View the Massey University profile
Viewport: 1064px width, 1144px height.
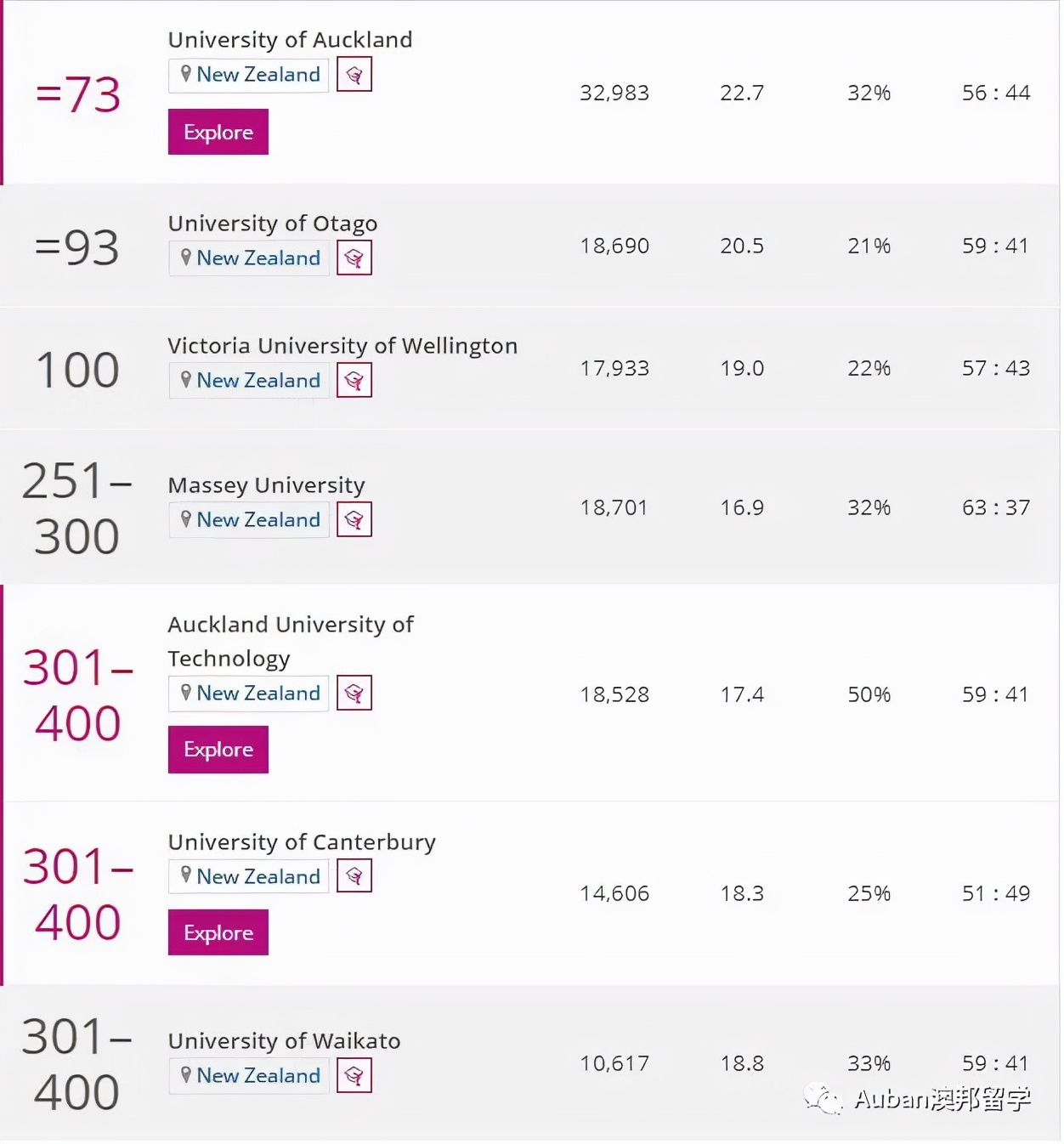pyautogui.click(x=266, y=485)
